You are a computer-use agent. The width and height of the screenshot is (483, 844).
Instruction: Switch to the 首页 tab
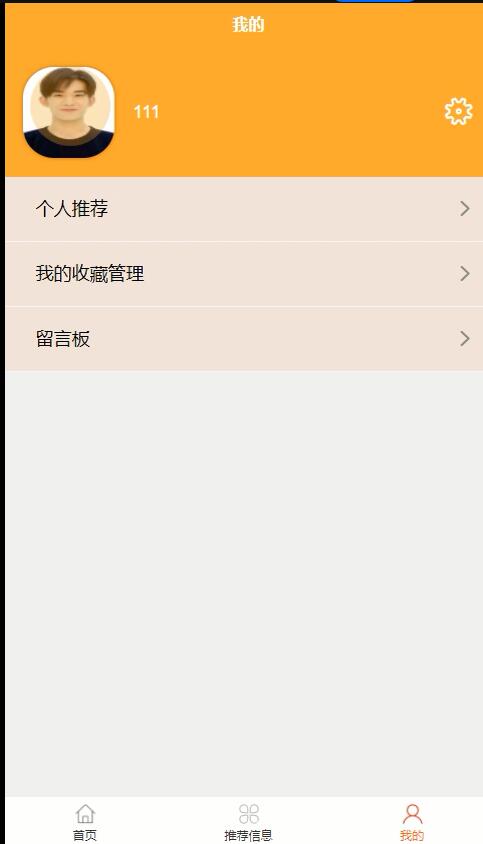[85, 822]
